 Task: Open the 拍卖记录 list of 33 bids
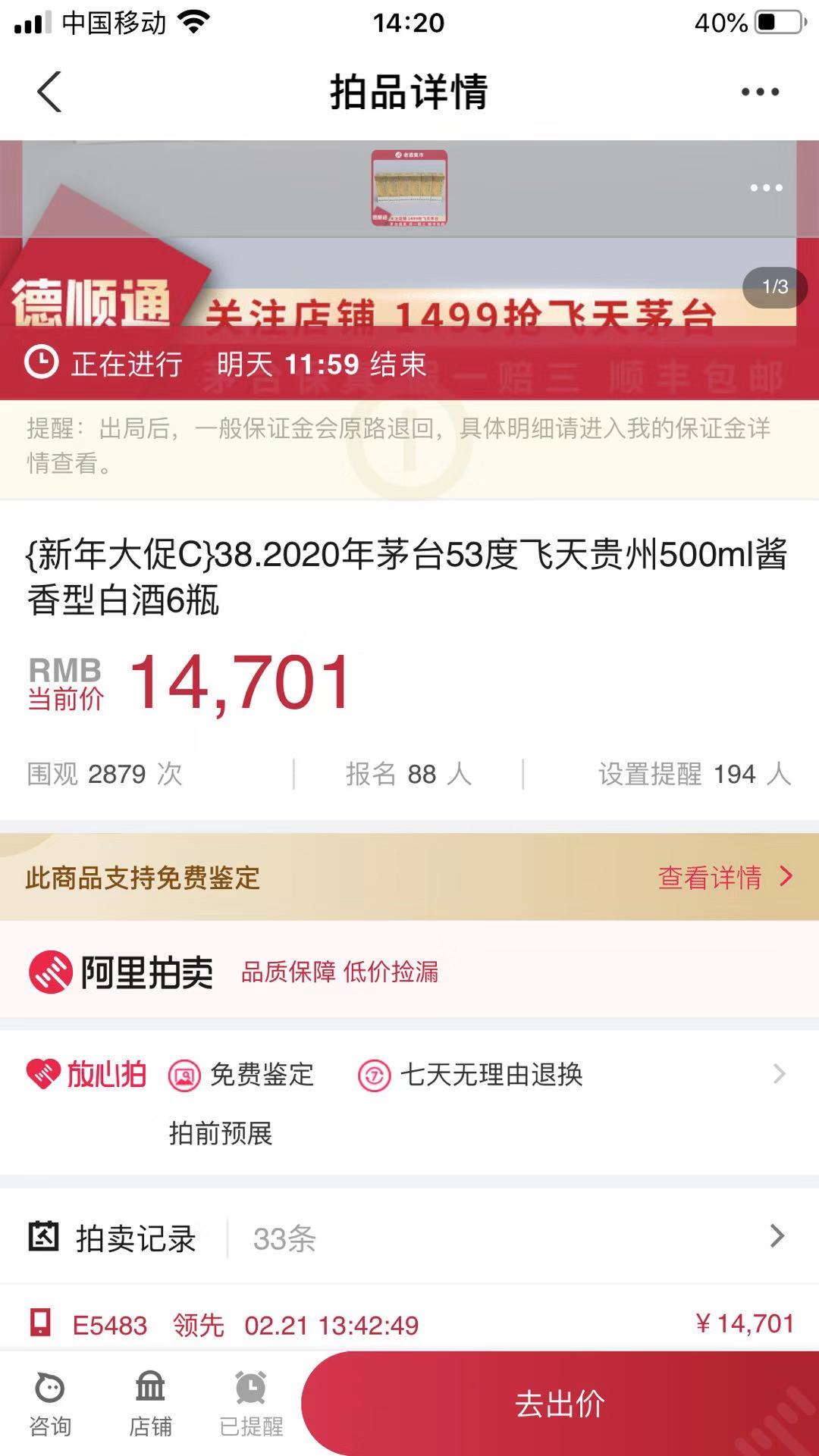coord(409,1238)
